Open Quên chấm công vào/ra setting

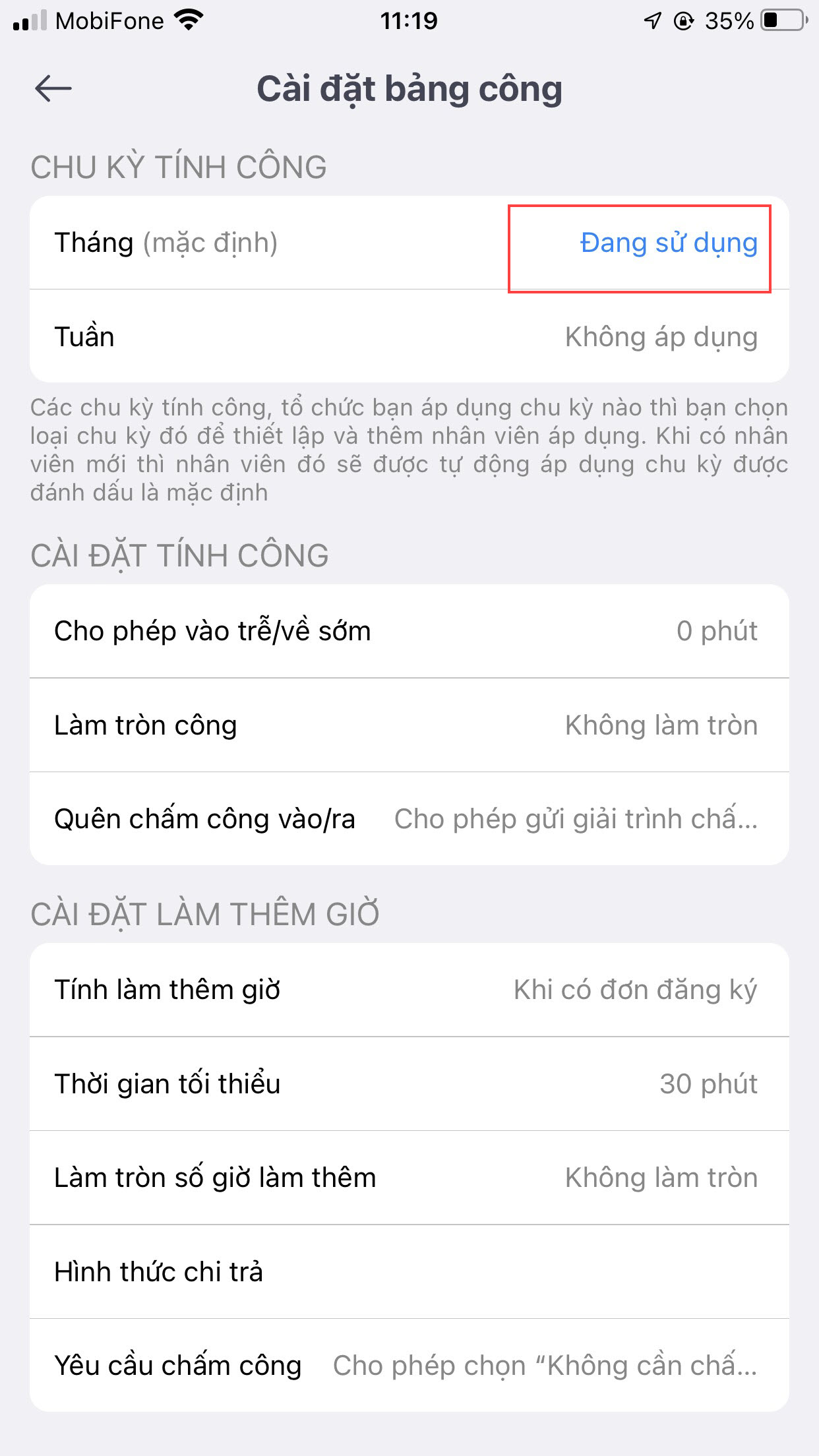pyautogui.click(x=409, y=819)
